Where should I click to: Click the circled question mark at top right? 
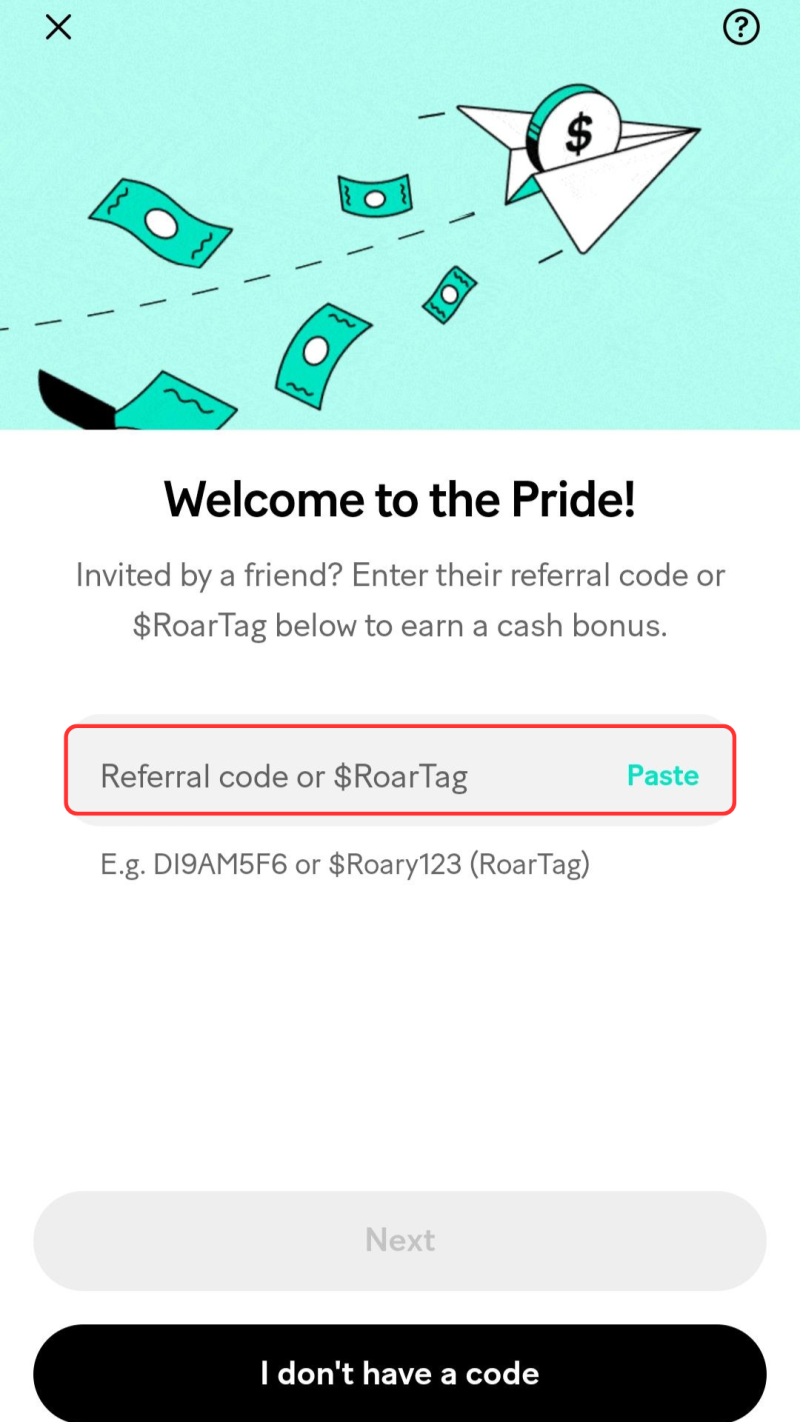tap(741, 27)
